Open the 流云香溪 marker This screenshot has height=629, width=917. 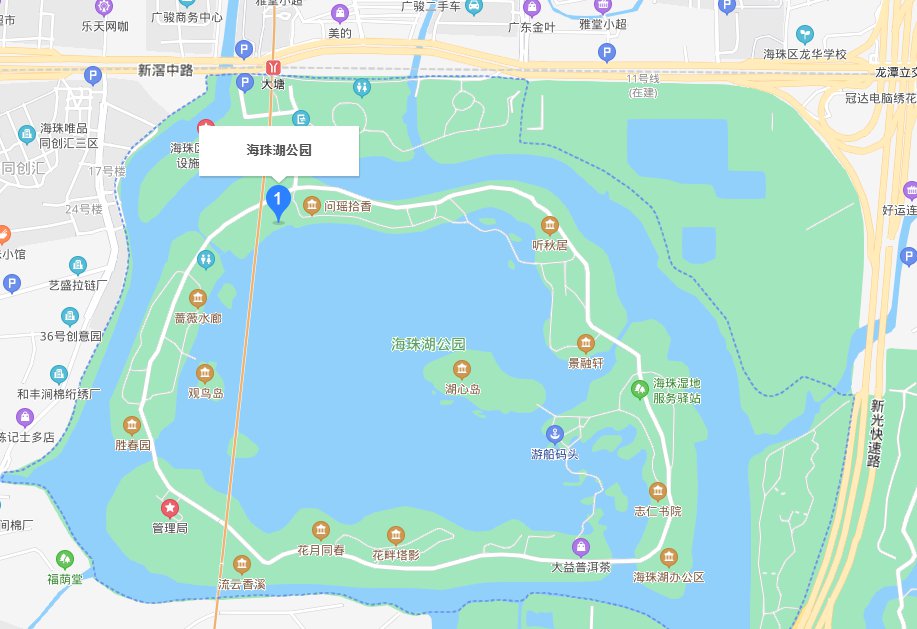point(242,563)
